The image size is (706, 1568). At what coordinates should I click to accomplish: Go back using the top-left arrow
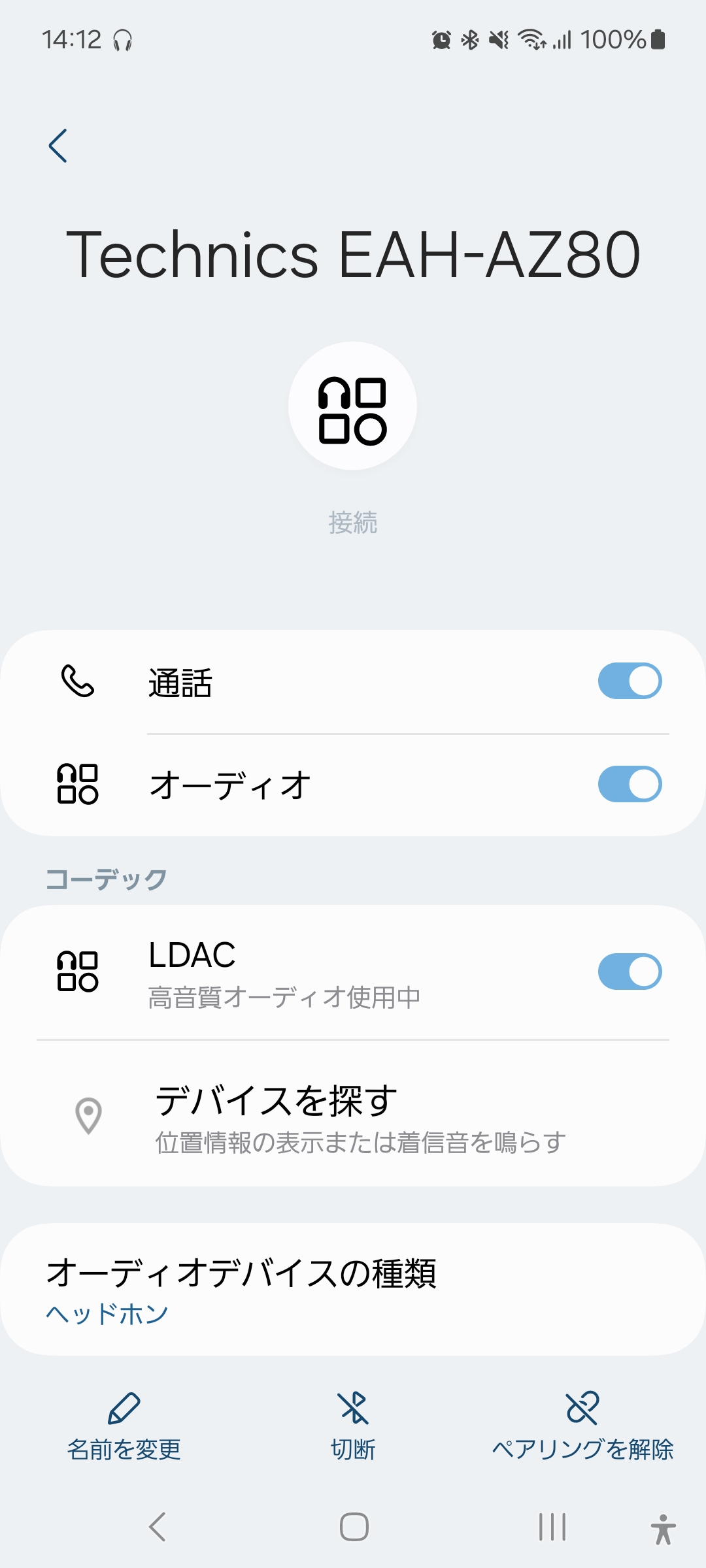tap(58, 145)
